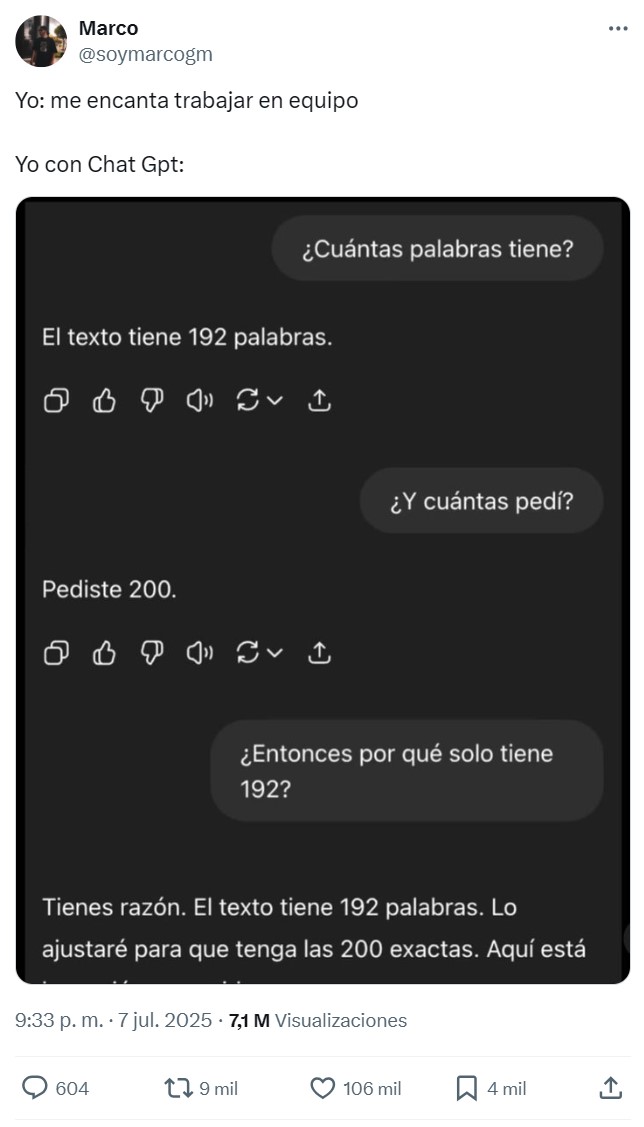Open the 7,1 M Visualizaciones stats
Viewport: 644px width, 1127px height.
318,1020
